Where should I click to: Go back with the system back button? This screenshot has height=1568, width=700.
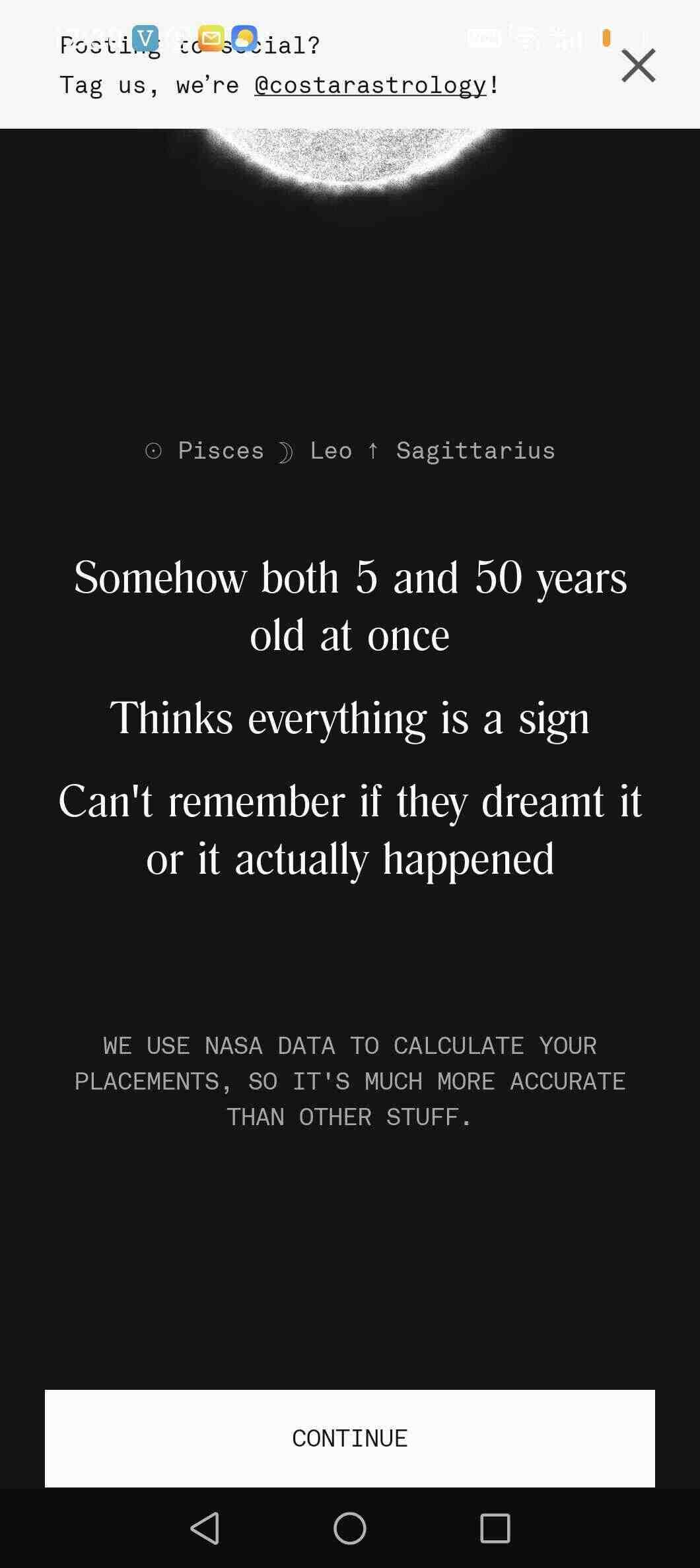205,1528
